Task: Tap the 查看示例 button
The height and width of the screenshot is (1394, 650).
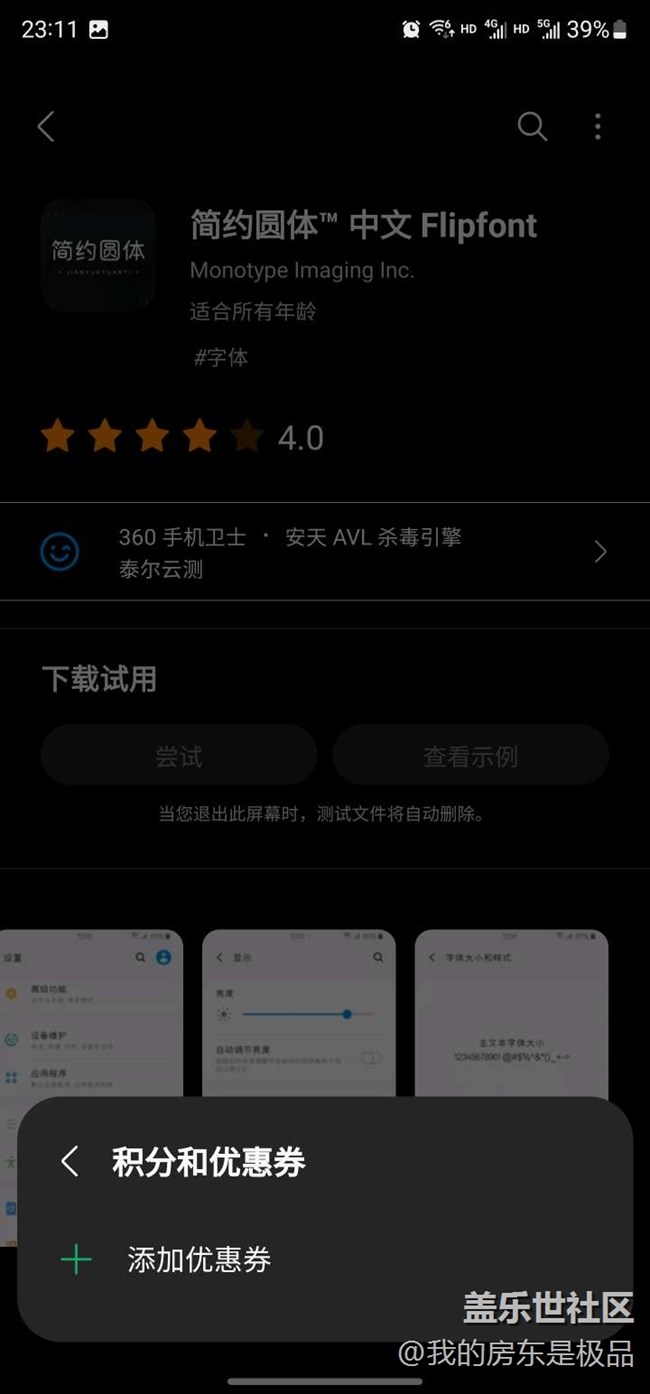Action: click(470, 756)
